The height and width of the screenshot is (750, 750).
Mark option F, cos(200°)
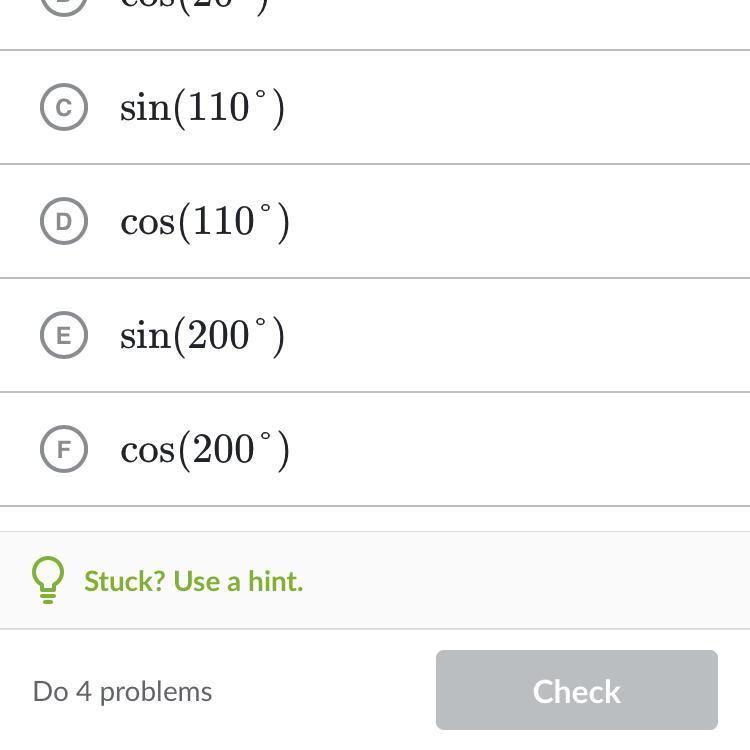point(64,449)
